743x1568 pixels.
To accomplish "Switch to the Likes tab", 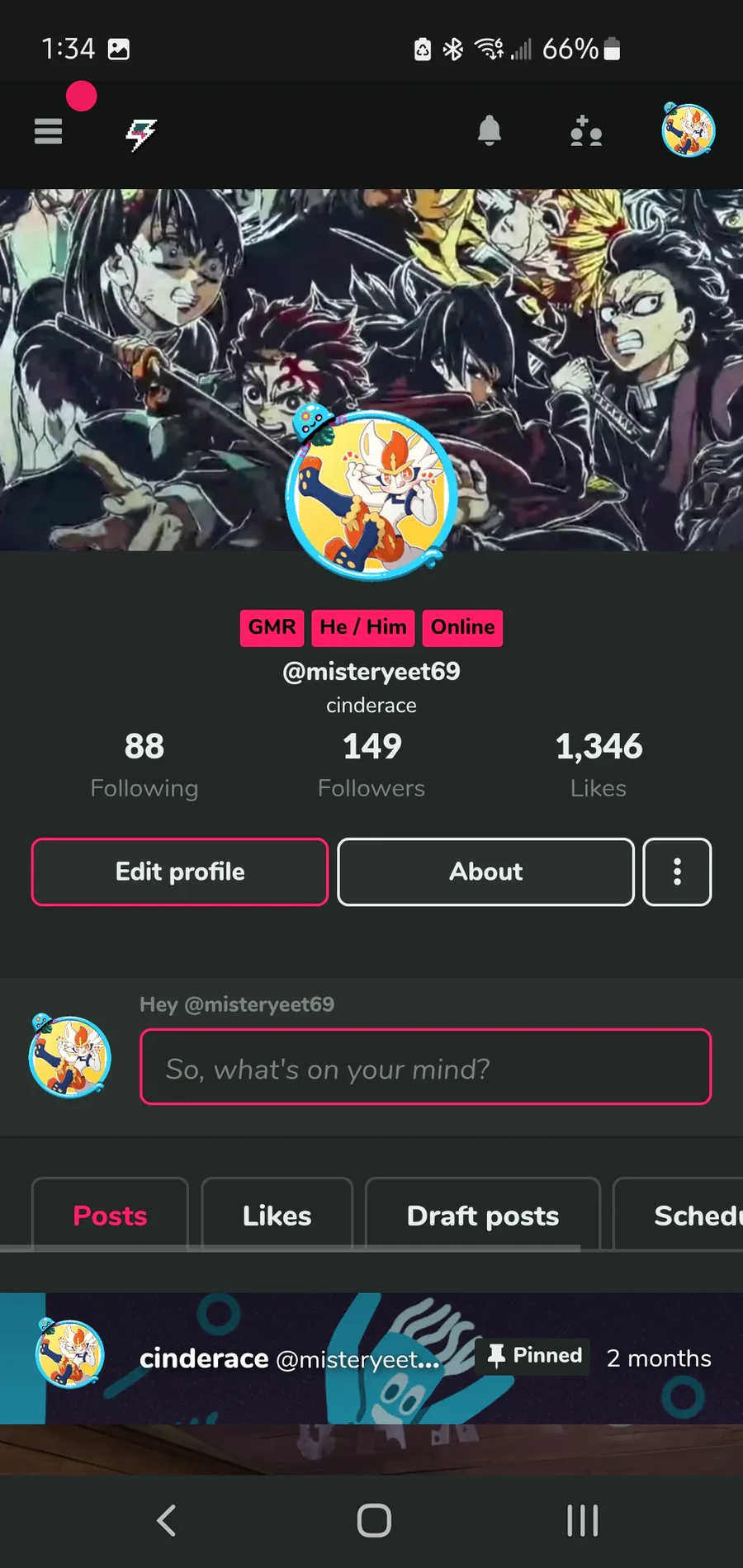I will pos(277,1215).
